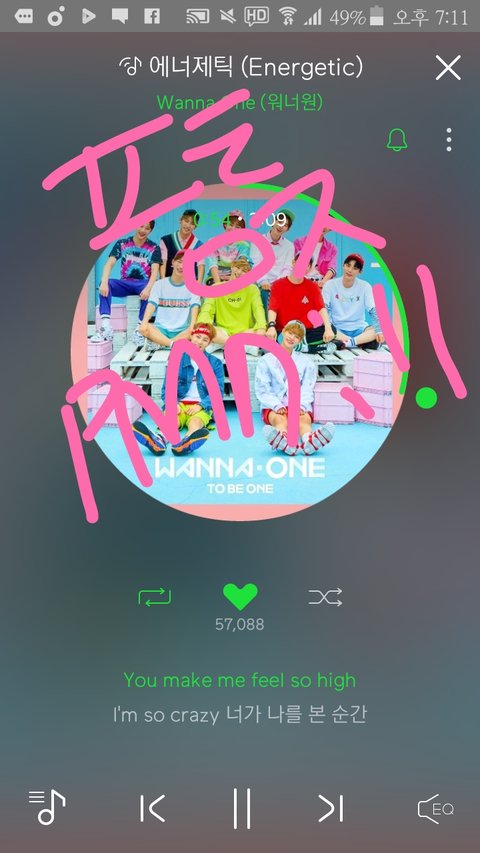Open the EQ sound settings

tap(435, 809)
